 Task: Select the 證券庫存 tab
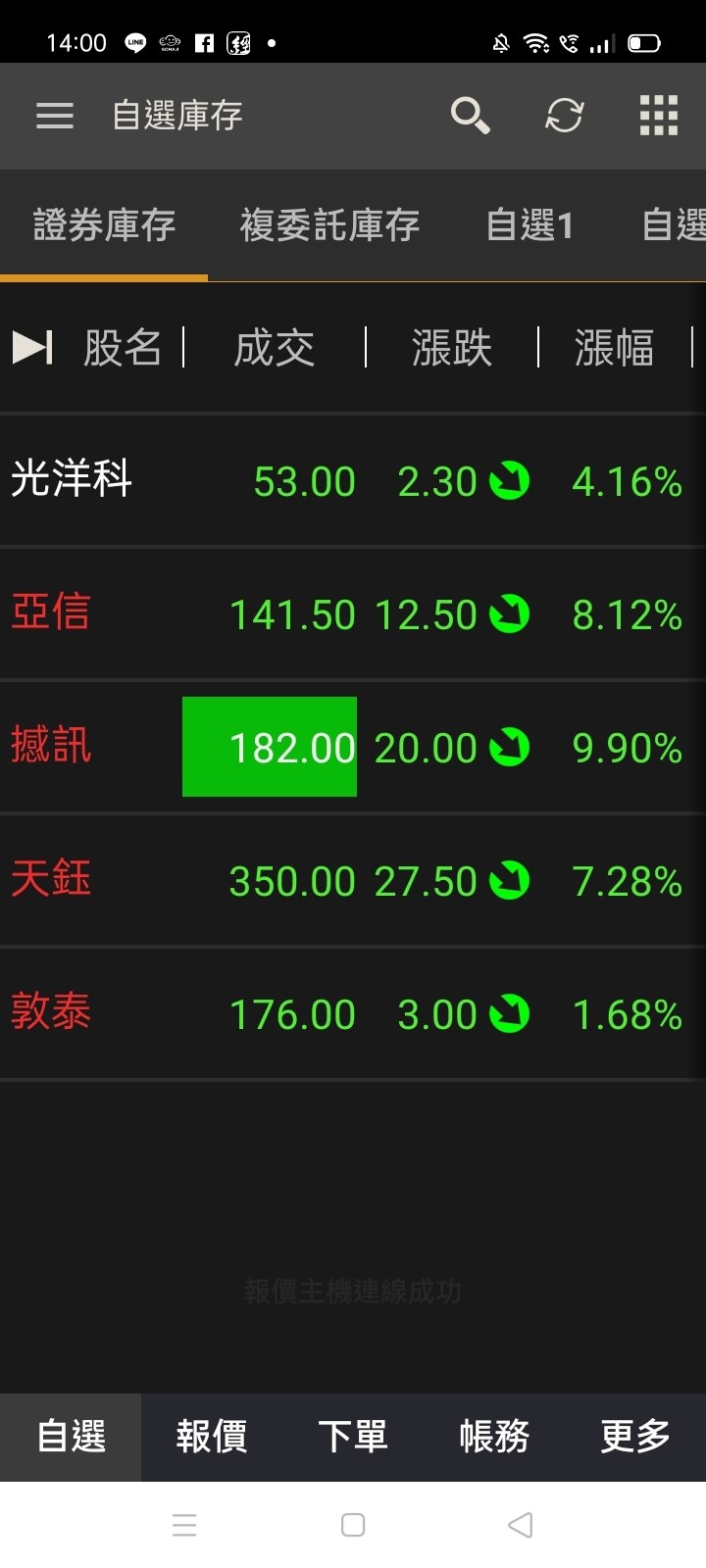(104, 225)
